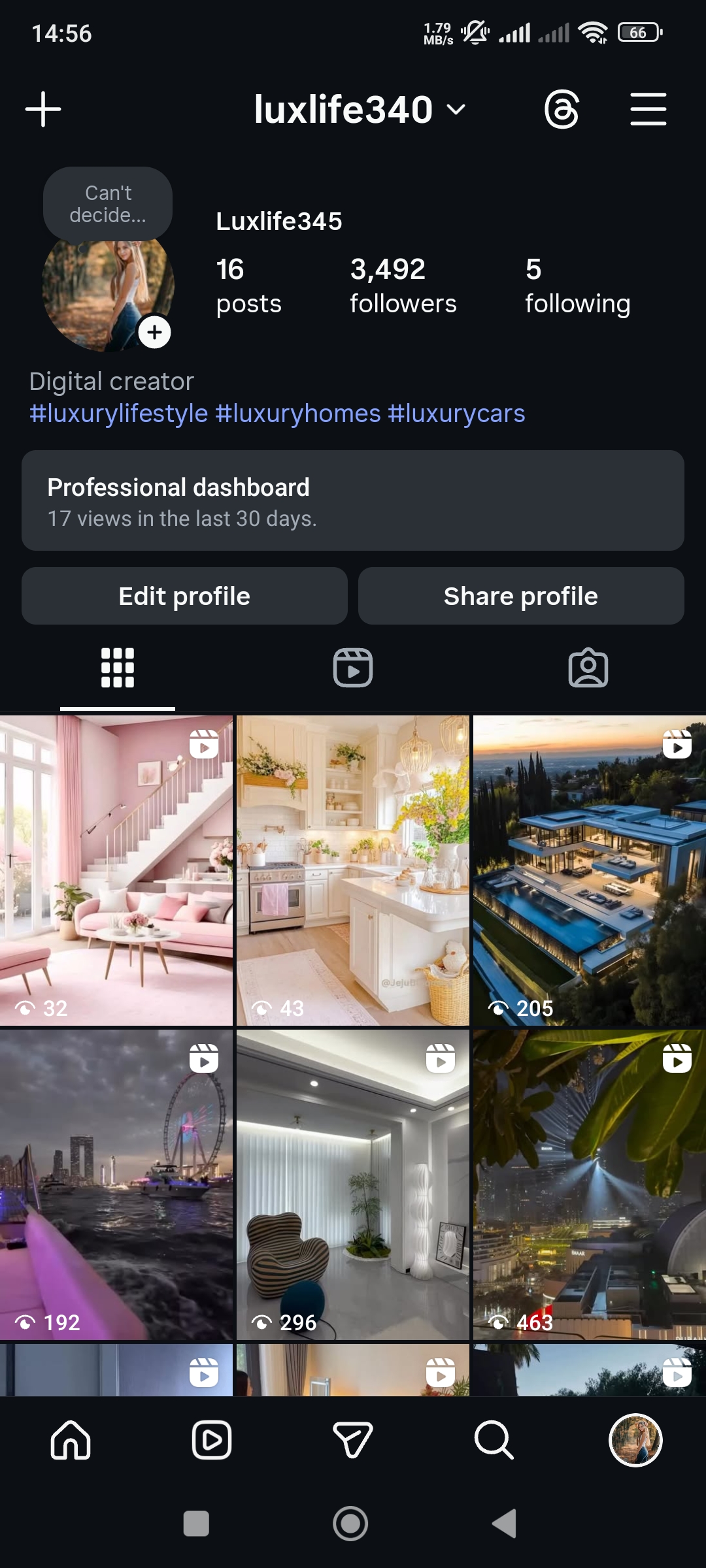This screenshot has width=706, height=1568.
Task: Tap Edit profile
Action: tap(184, 596)
